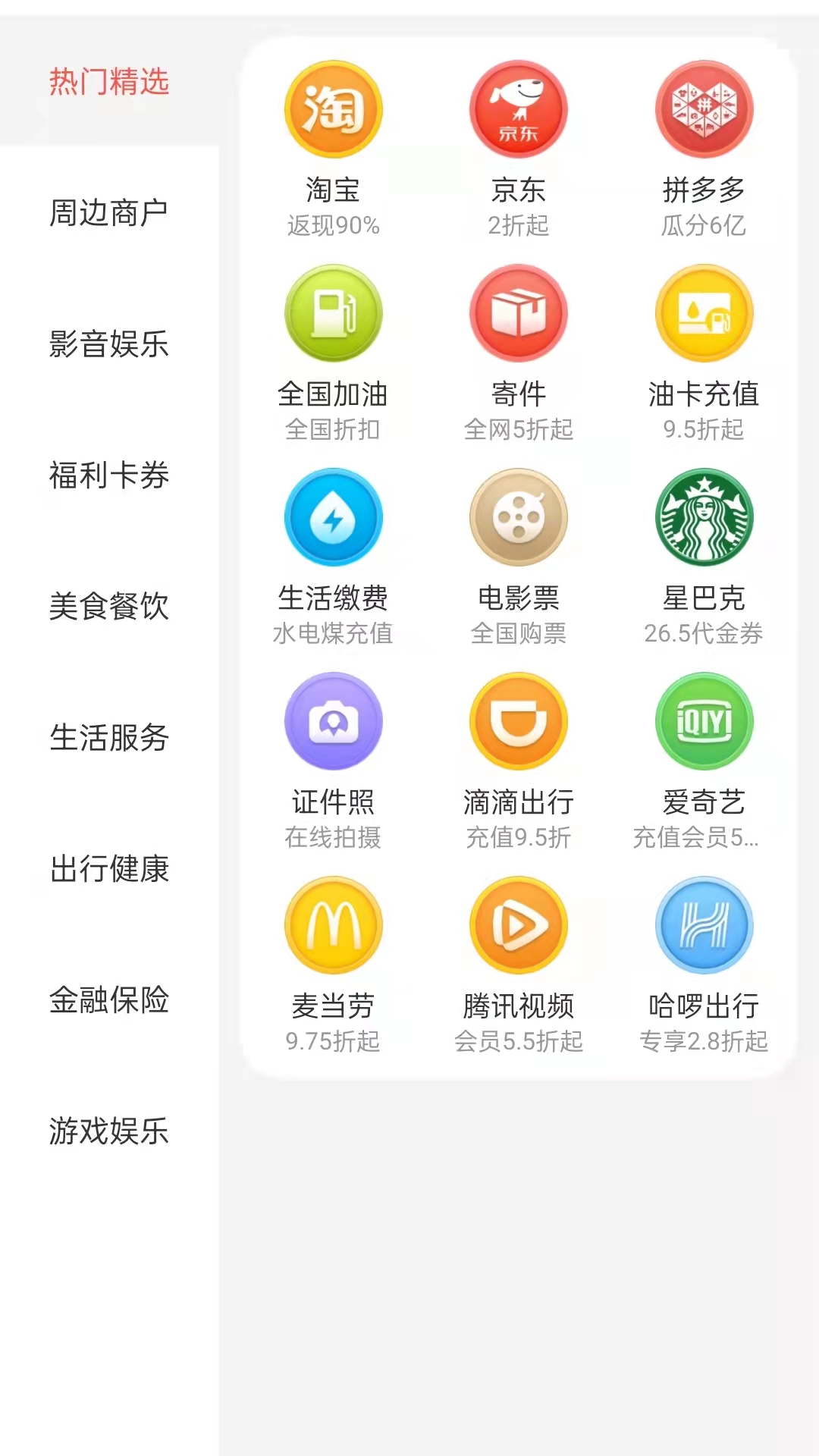Open the 证件照 ID photo service
This screenshot has width=819, height=1456.
point(334,721)
